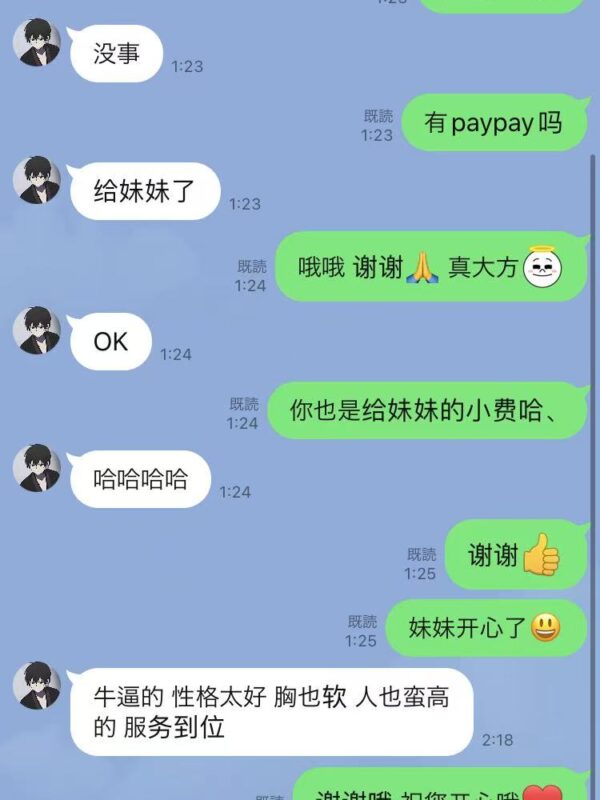Tap the profile picture next to 给妹妹了

(37, 180)
